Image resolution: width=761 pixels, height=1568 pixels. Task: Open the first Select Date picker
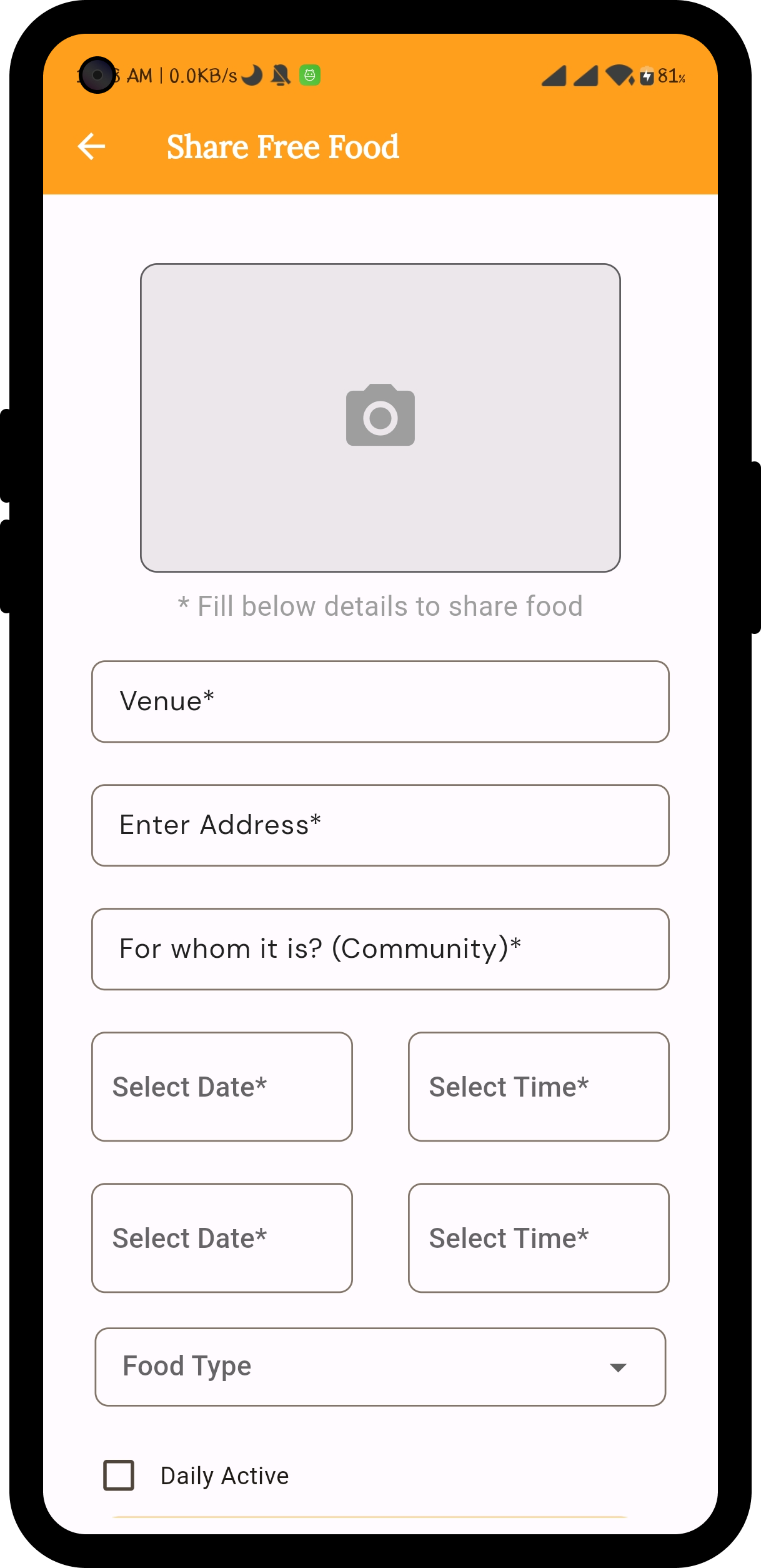(x=222, y=1087)
